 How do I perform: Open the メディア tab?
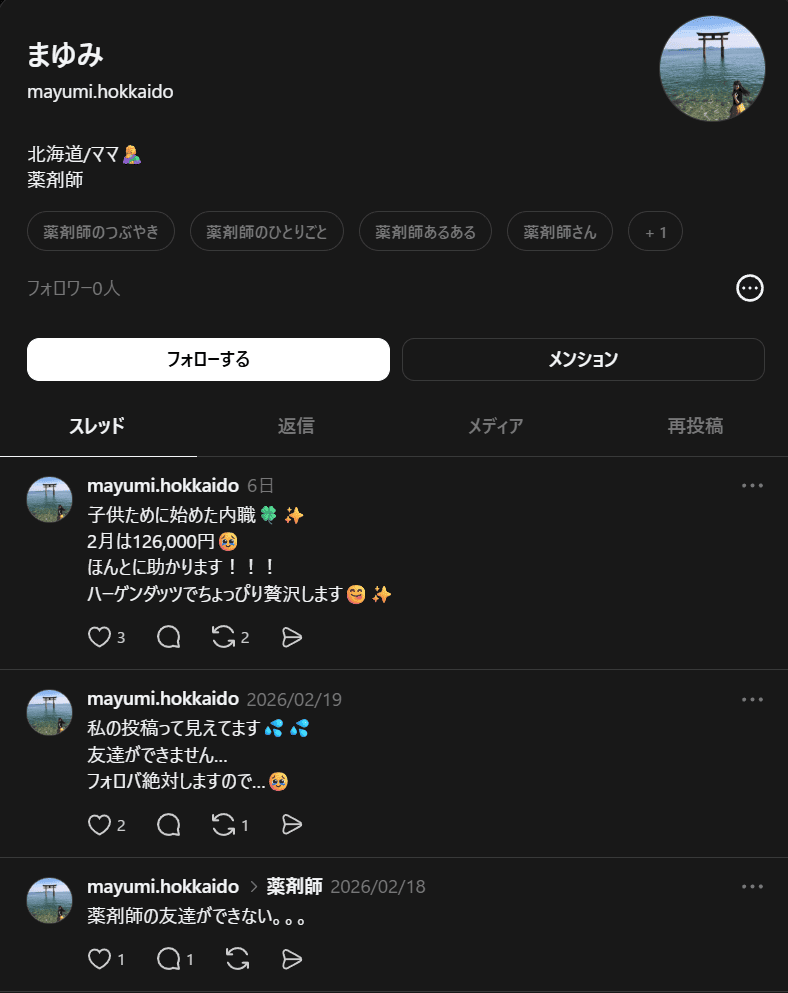coord(495,425)
